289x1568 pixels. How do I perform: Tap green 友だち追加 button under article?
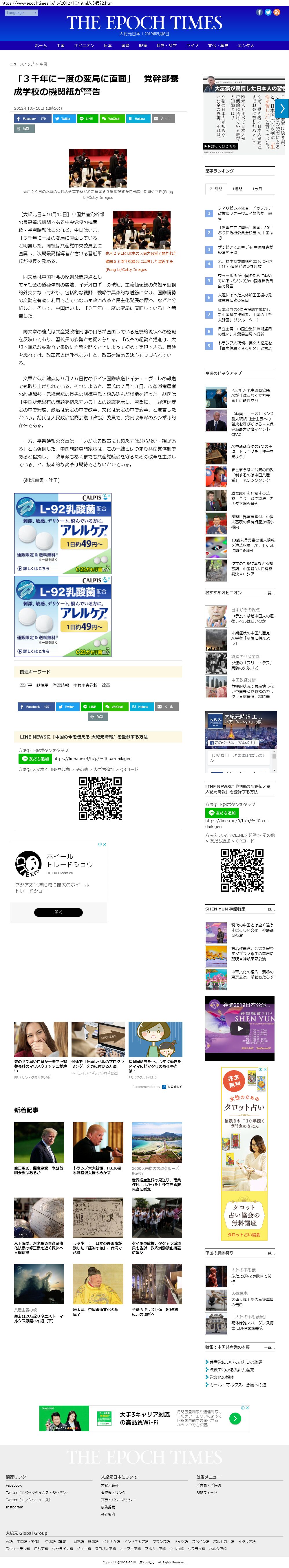point(34,759)
